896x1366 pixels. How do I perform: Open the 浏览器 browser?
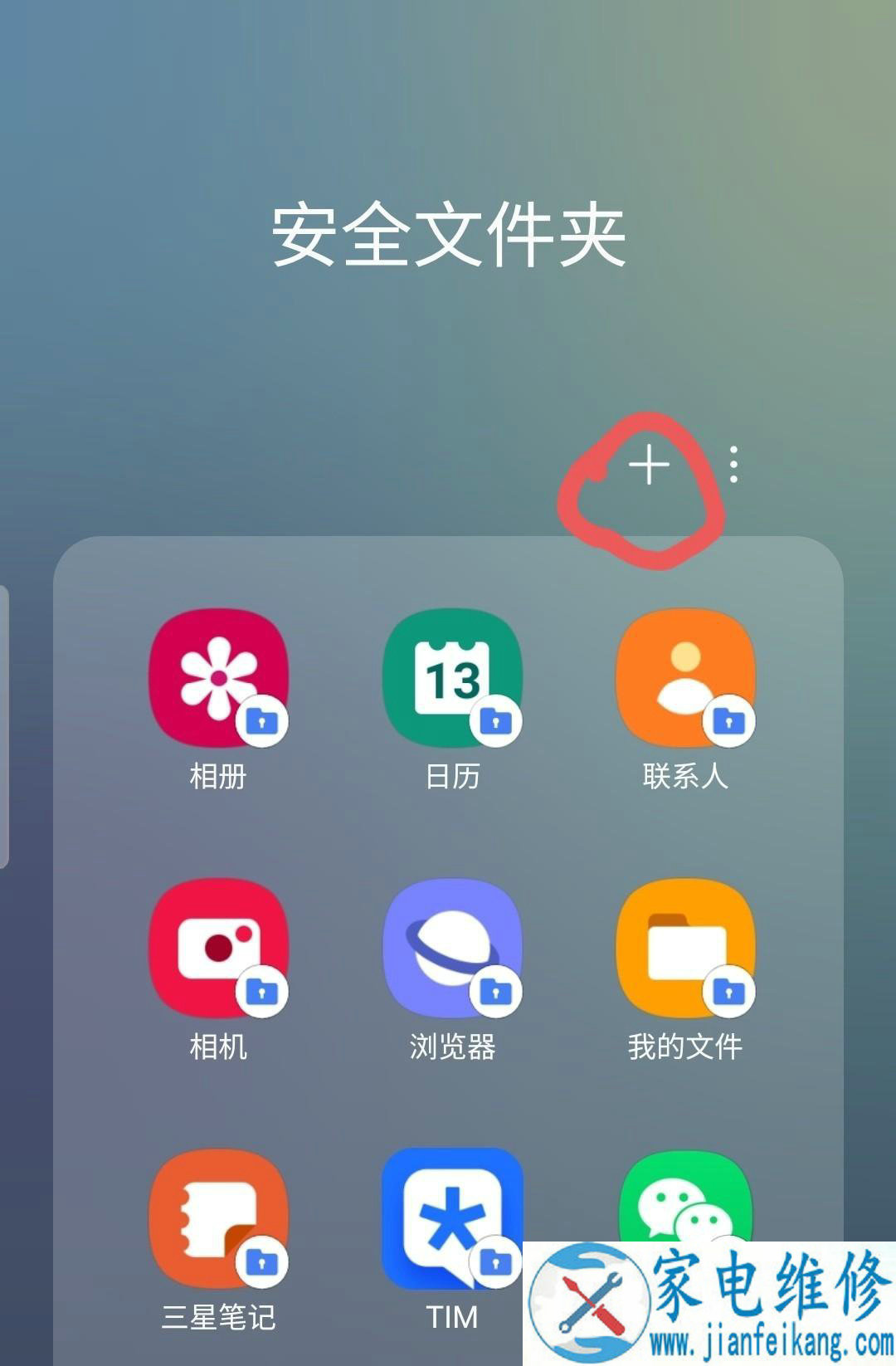click(452, 948)
